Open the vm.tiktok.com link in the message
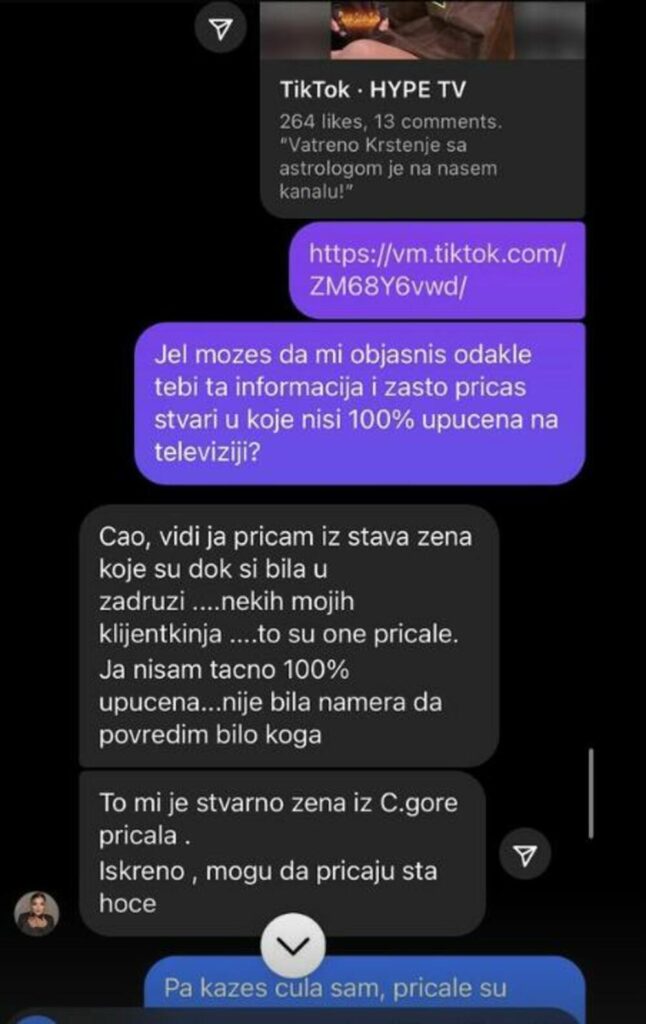The width and height of the screenshot is (646, 1024). tap(437, 270)
